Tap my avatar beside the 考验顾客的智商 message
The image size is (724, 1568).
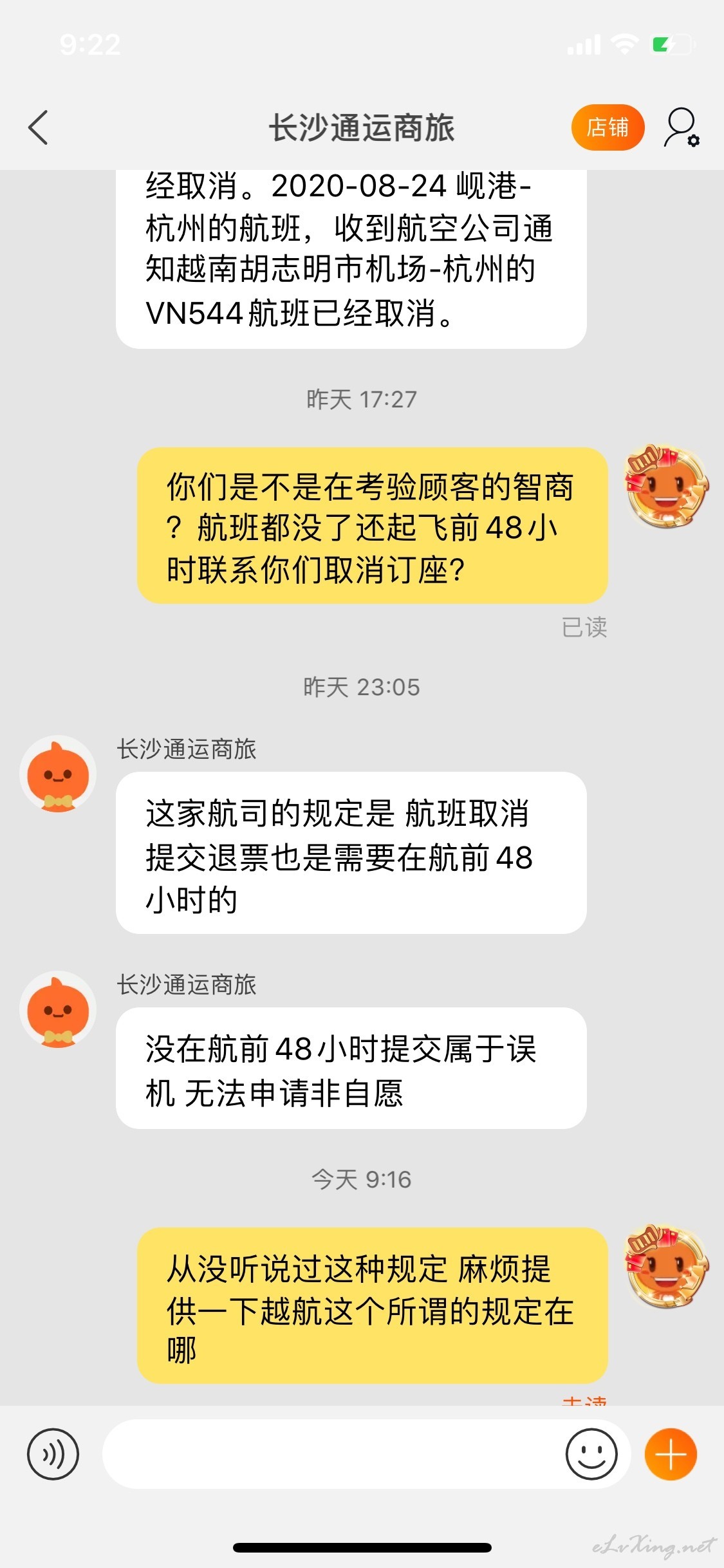click(x=667, y=487)
